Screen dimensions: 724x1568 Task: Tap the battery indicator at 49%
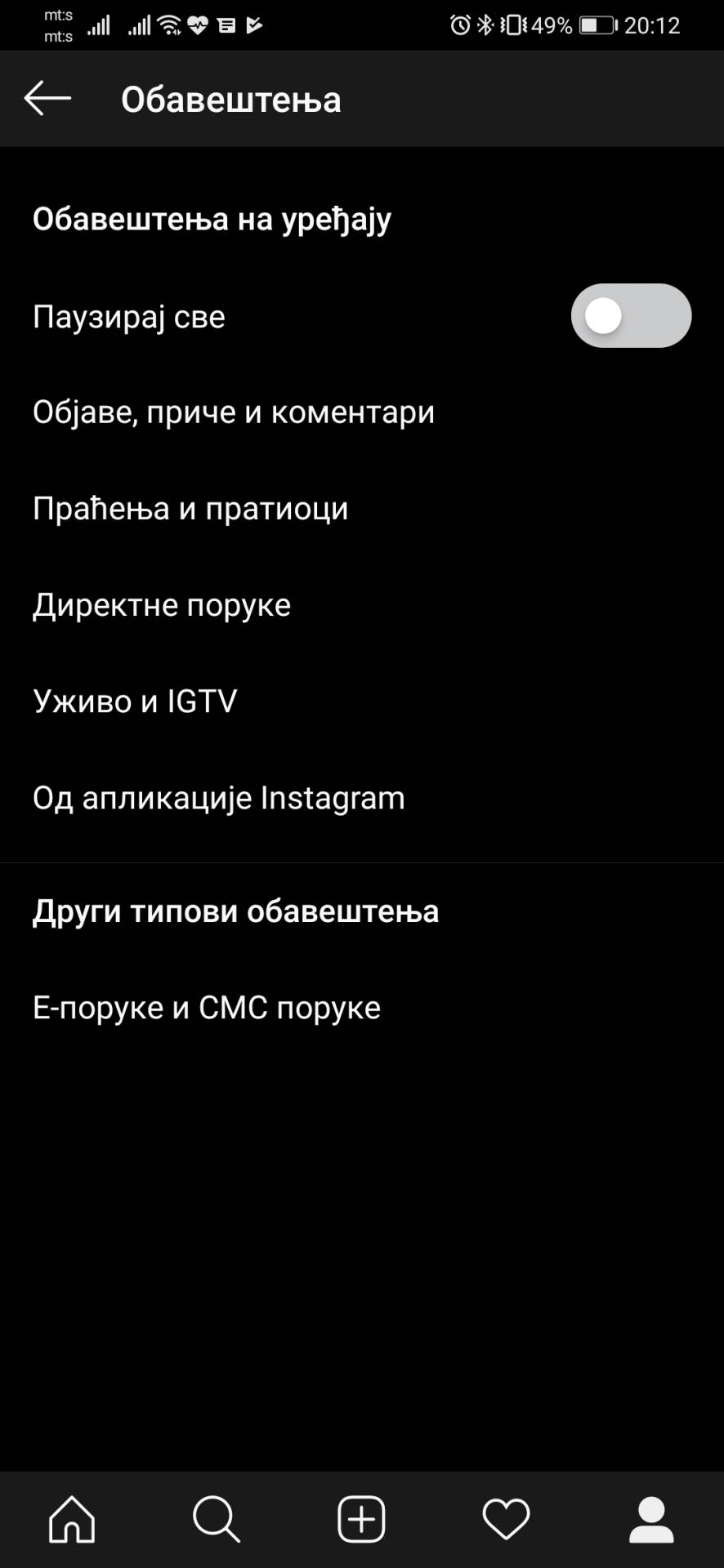(592, 24)
